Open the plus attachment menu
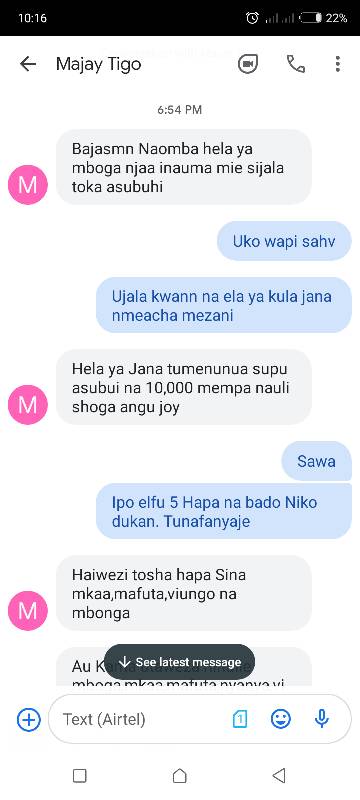360x800 pixels. tap(29, 719)
